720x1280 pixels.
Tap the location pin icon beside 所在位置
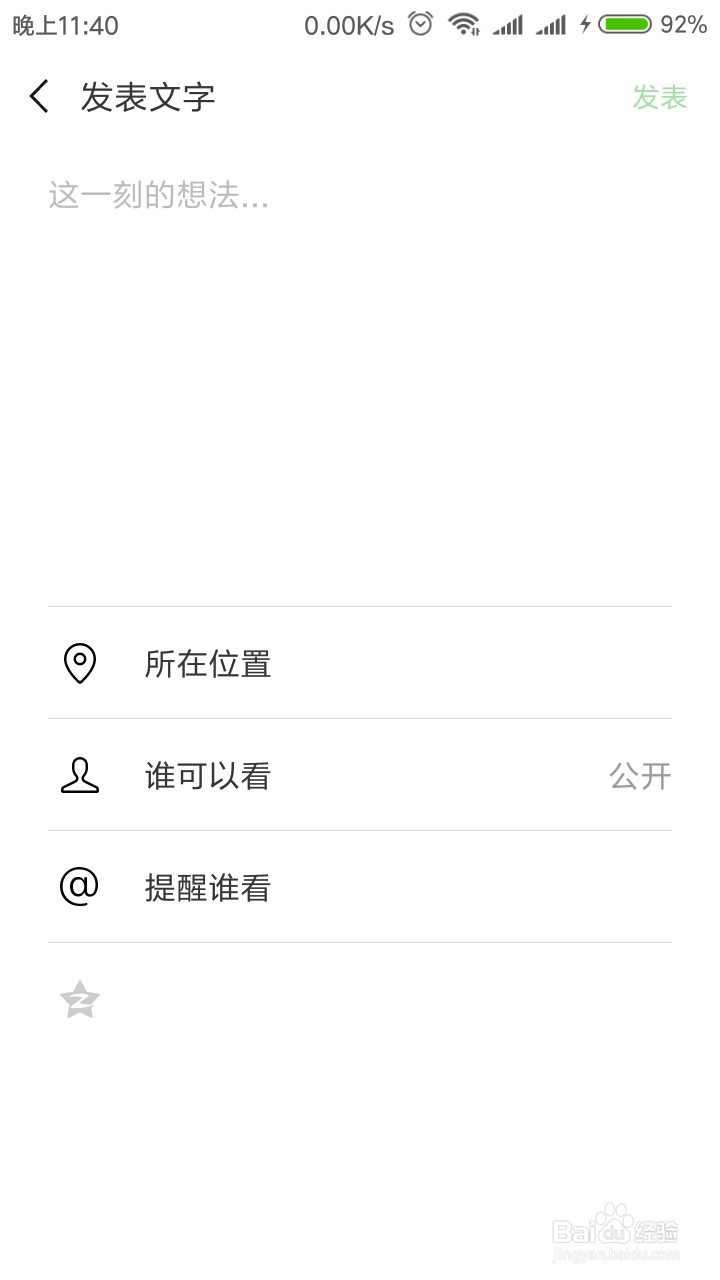(x=79, y=663)
